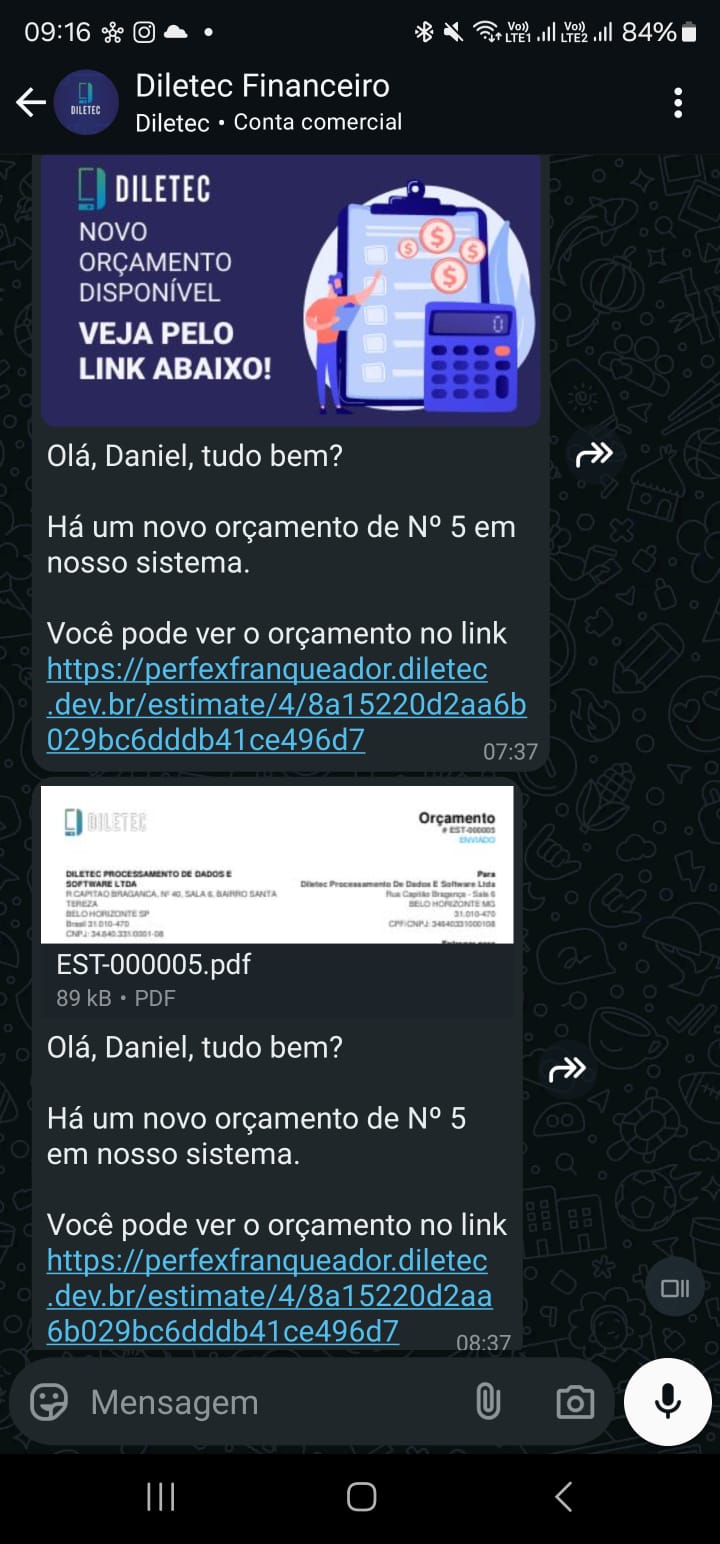Record a voice message with the microphone
This screenshot has width=720, height=1544.
click(x=667, y=1402)
